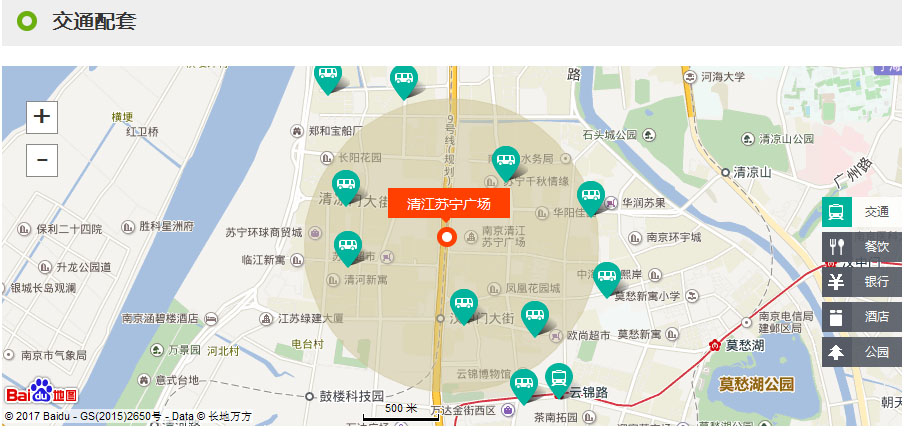Viewport: 910px width, 435px height.
Task: Select the 交通 category tab
Action: (x=862, y=212)
